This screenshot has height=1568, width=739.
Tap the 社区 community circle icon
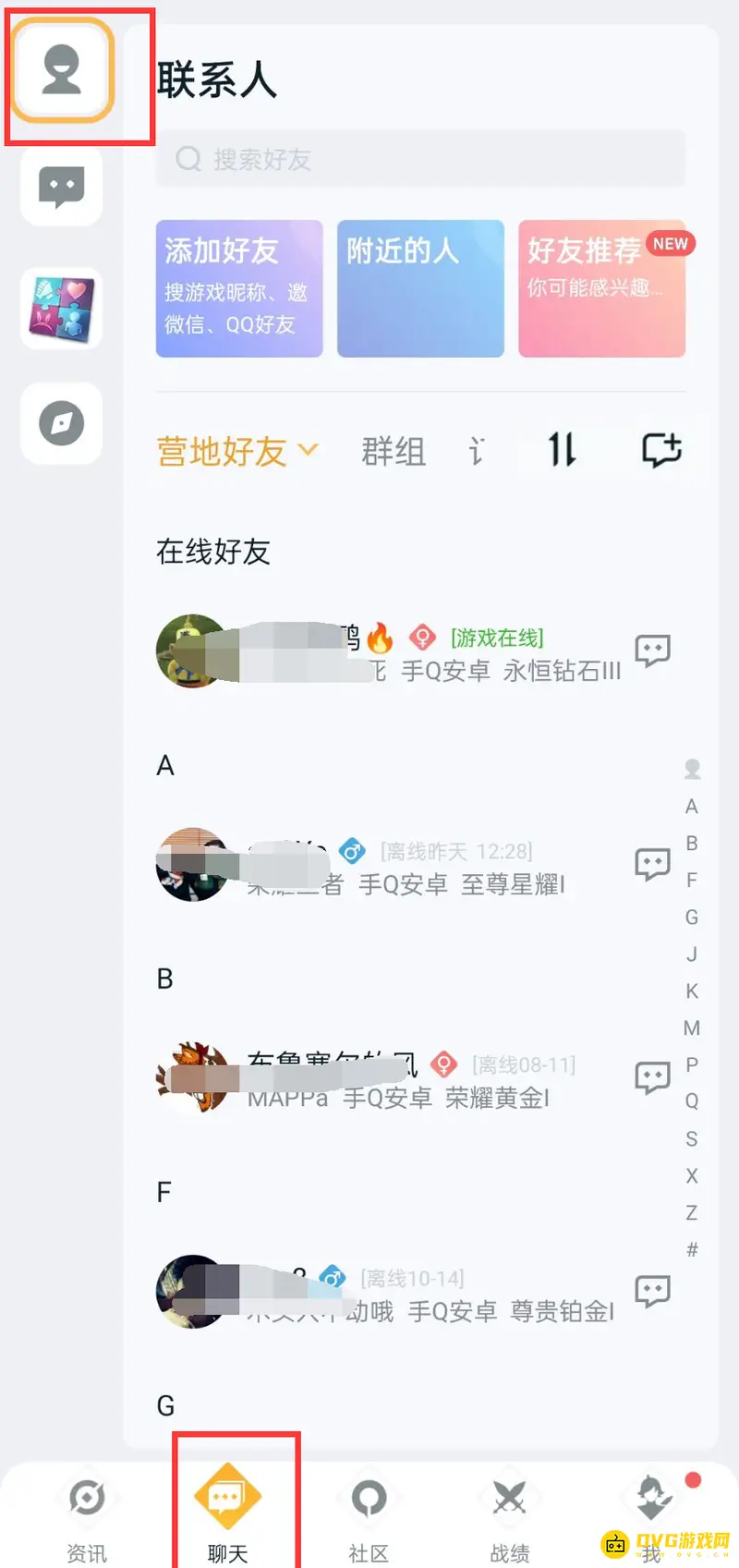(369, 1500)
